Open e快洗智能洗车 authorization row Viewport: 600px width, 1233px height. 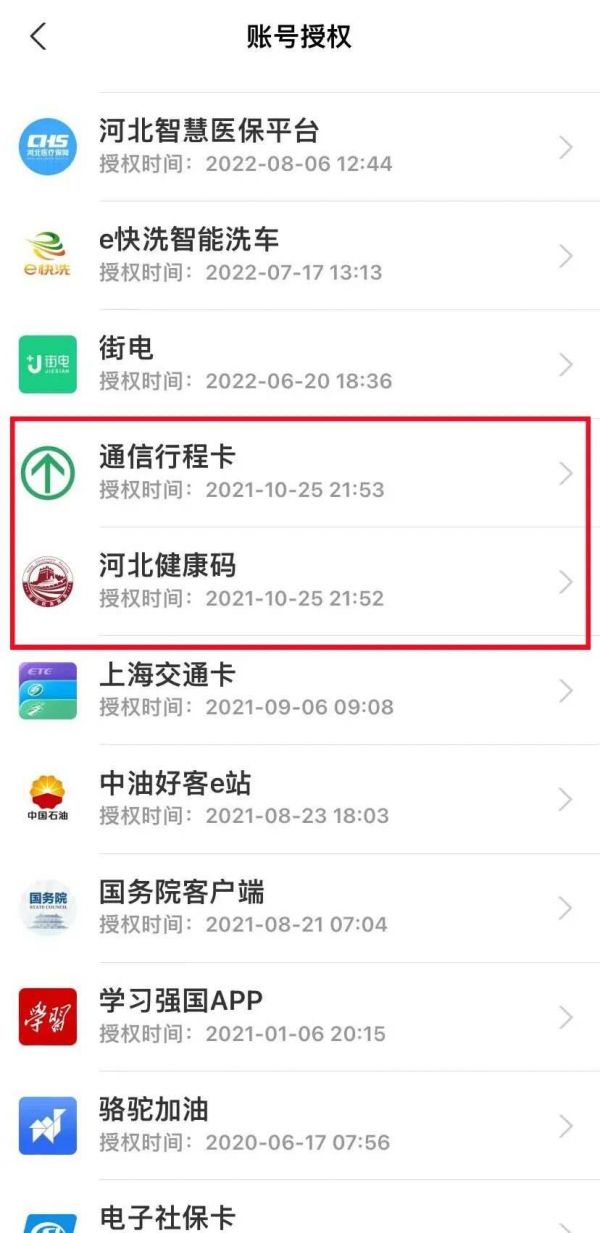(300, 256)
